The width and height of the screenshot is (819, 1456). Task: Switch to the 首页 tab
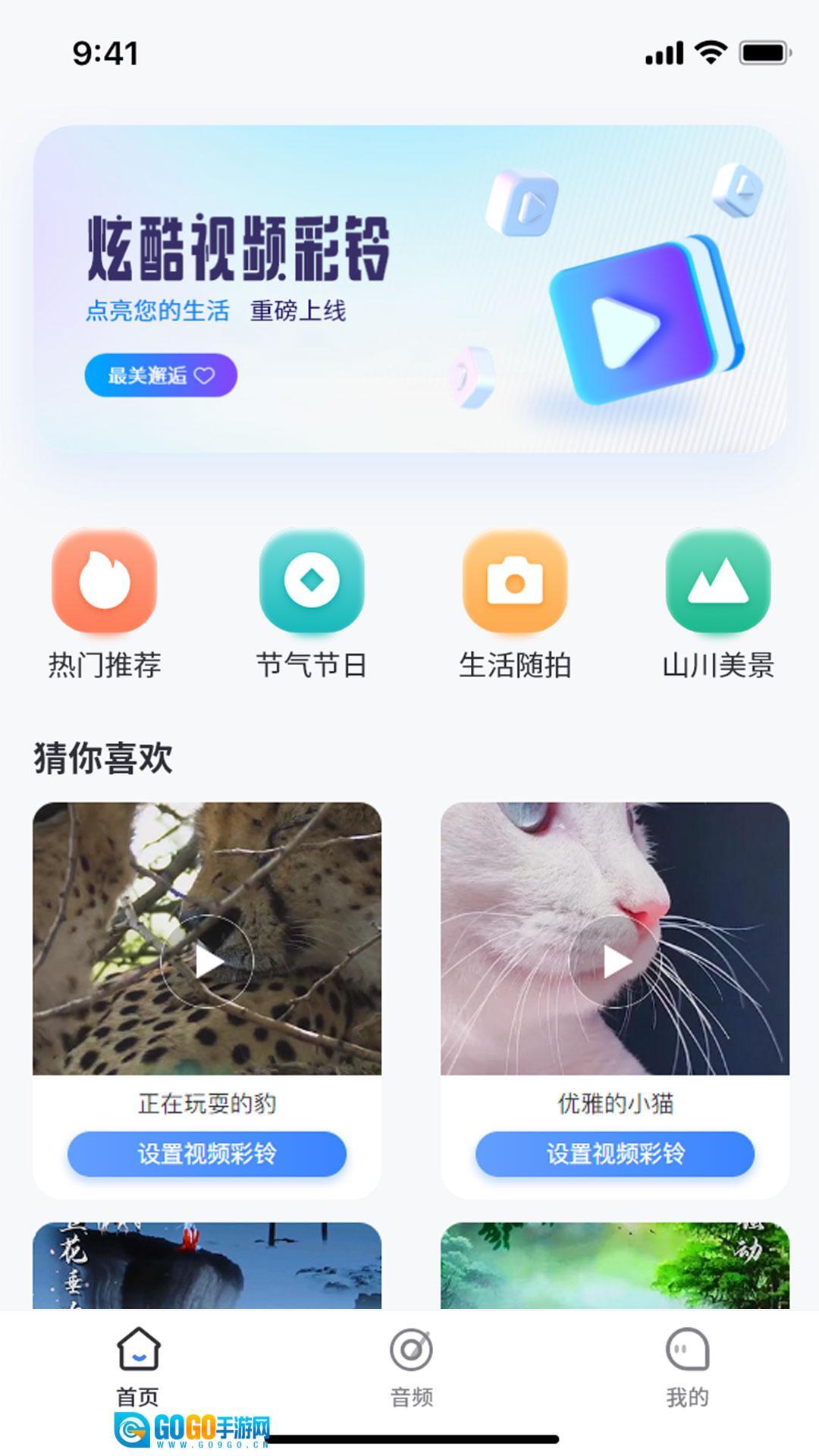pos(138,1365)
